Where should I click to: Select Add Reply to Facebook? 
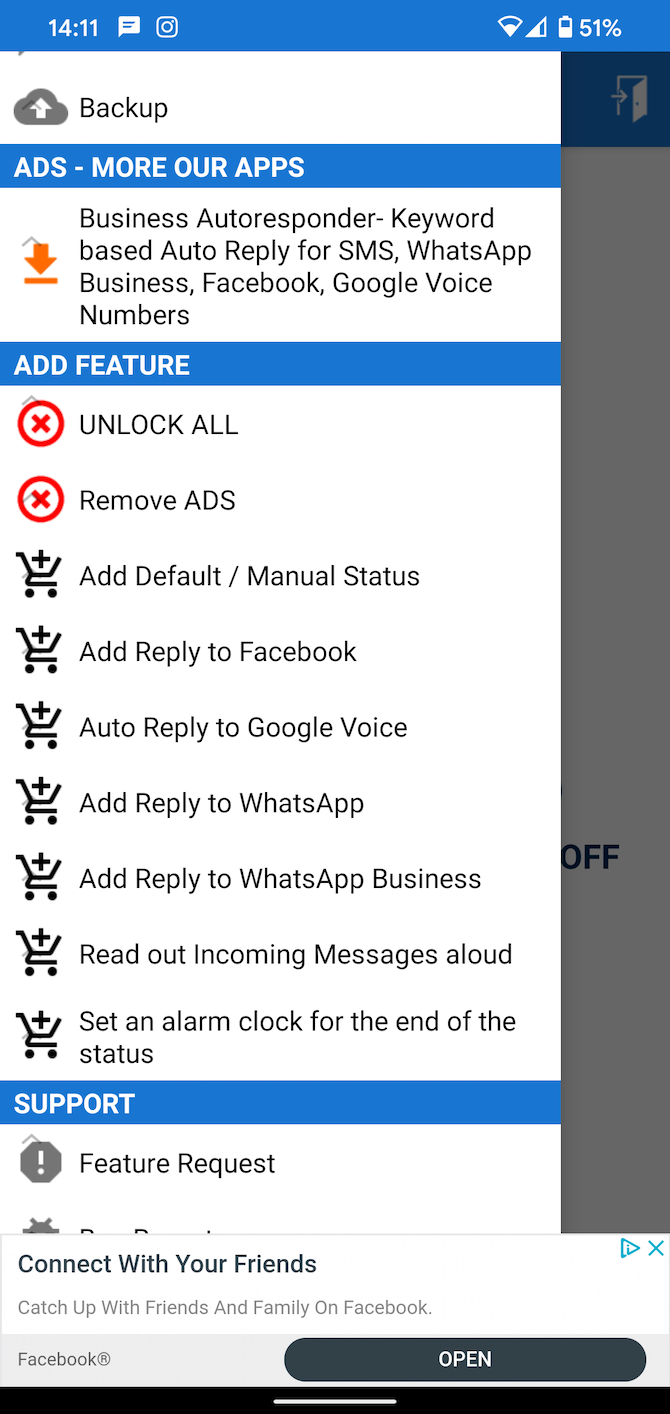(x=280, y=652)
